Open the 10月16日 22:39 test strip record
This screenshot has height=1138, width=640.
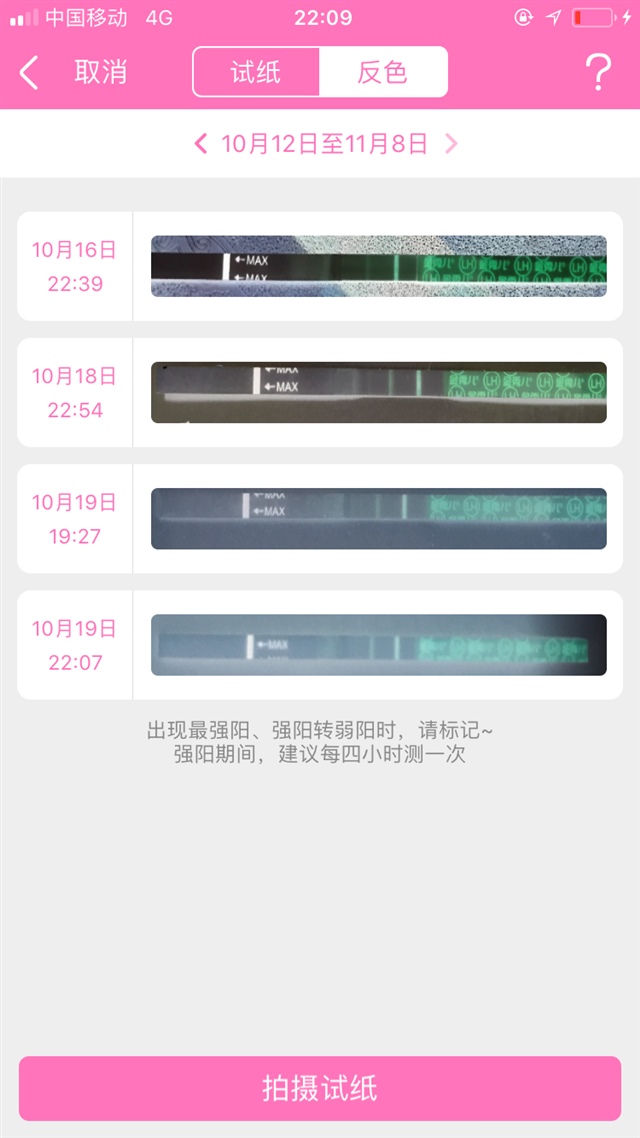pyautogui.click(x=320, y=266)
